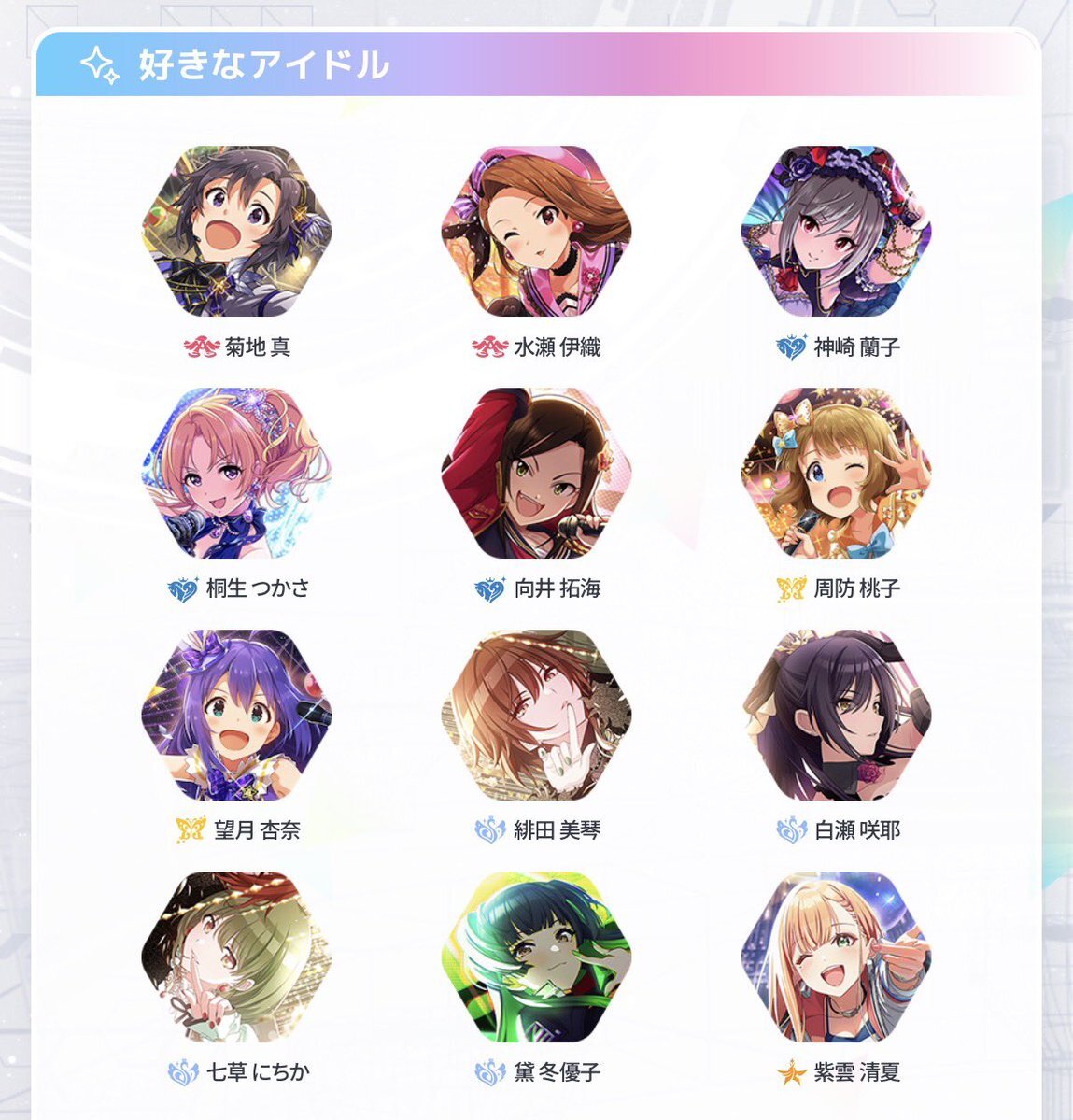View 紫雲 清夏 portrait
The image size is (1073, 1120).
(836, 957)
